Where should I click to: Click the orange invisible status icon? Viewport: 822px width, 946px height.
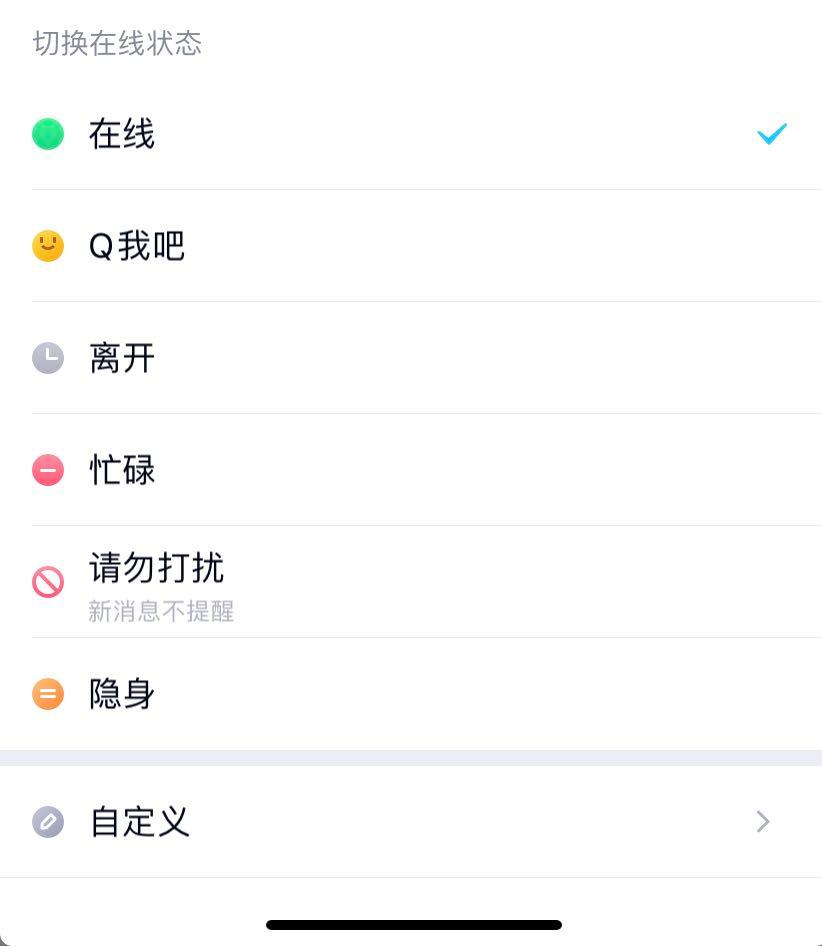pyautogui.click(x=47, y=694)
